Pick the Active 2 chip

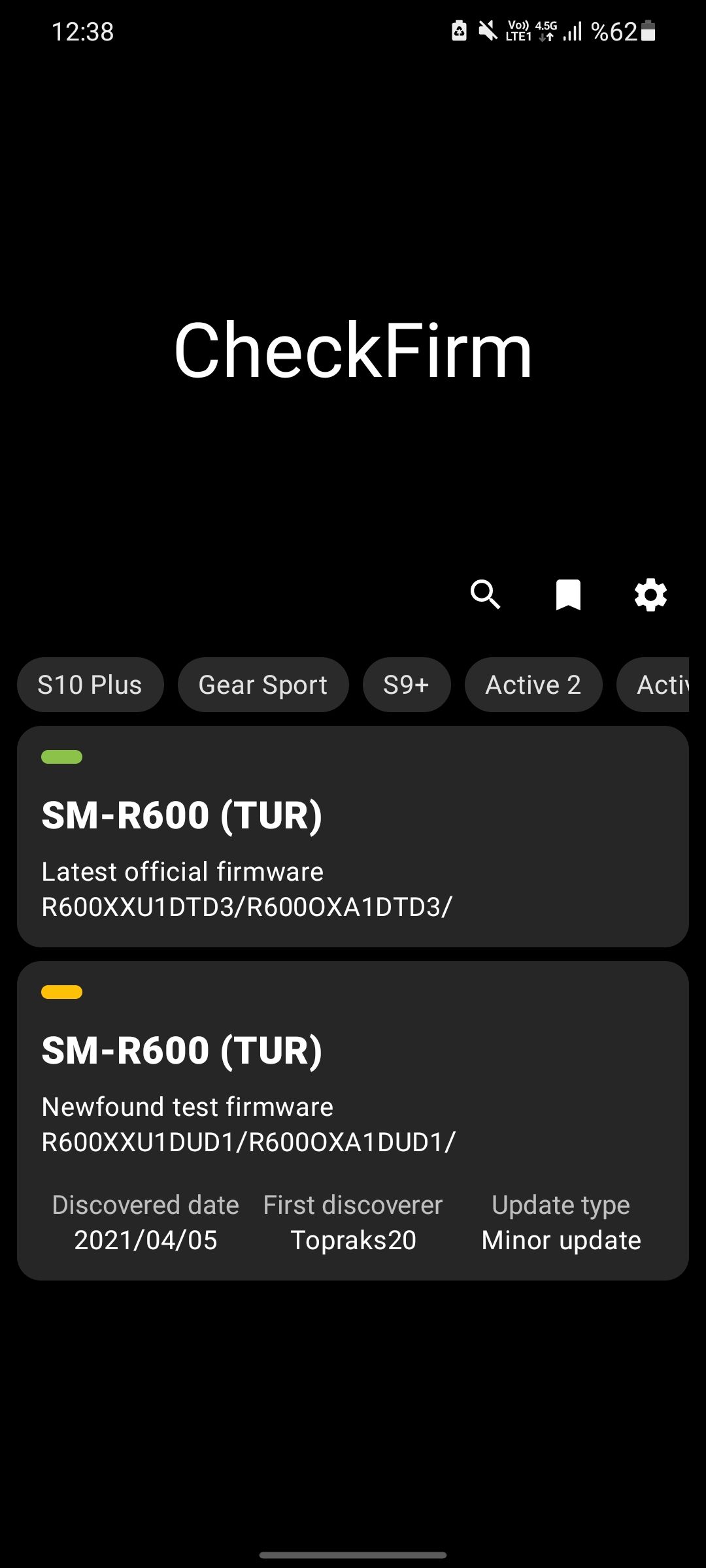pyautogui.click(x=533, y=685)
